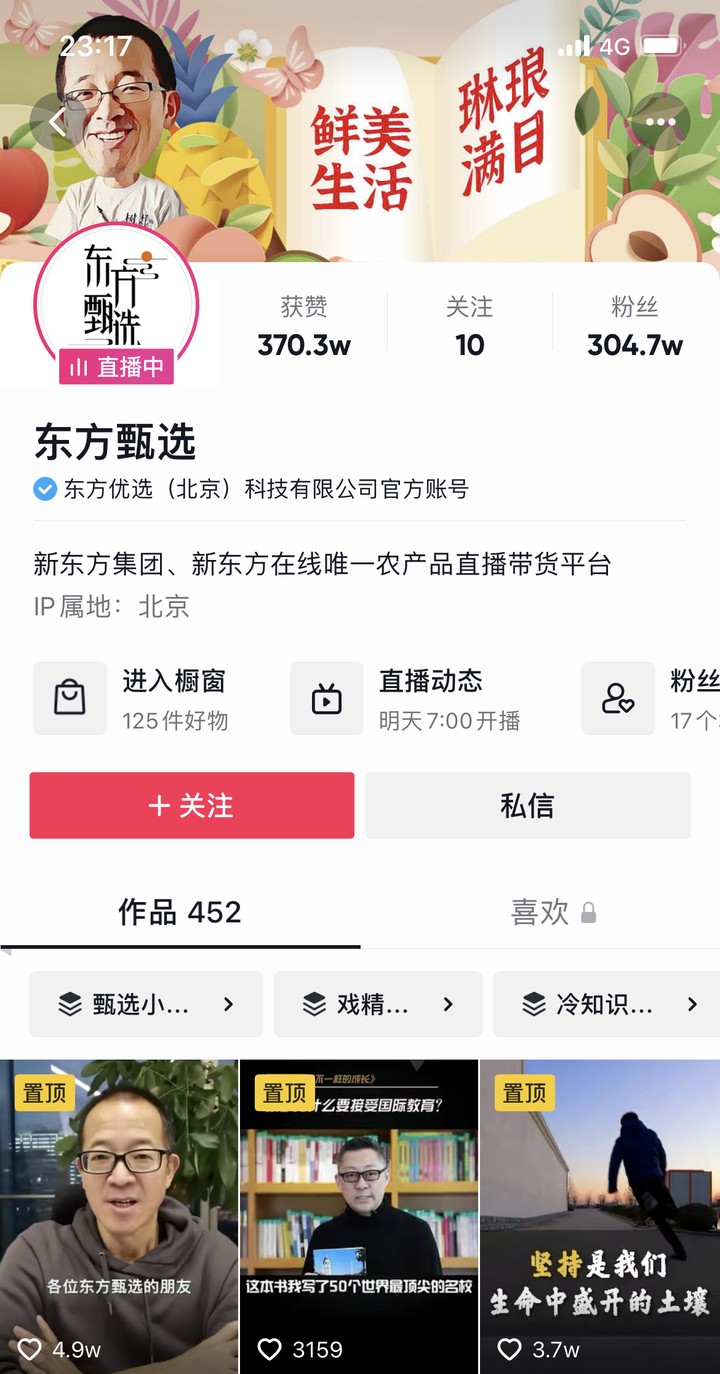Image resolution: width=720 pixels, height=1374 pixels.
Task: Play the pinned video 坚持是我们生命中盛开的土壤
Action: click(600, 1215)
